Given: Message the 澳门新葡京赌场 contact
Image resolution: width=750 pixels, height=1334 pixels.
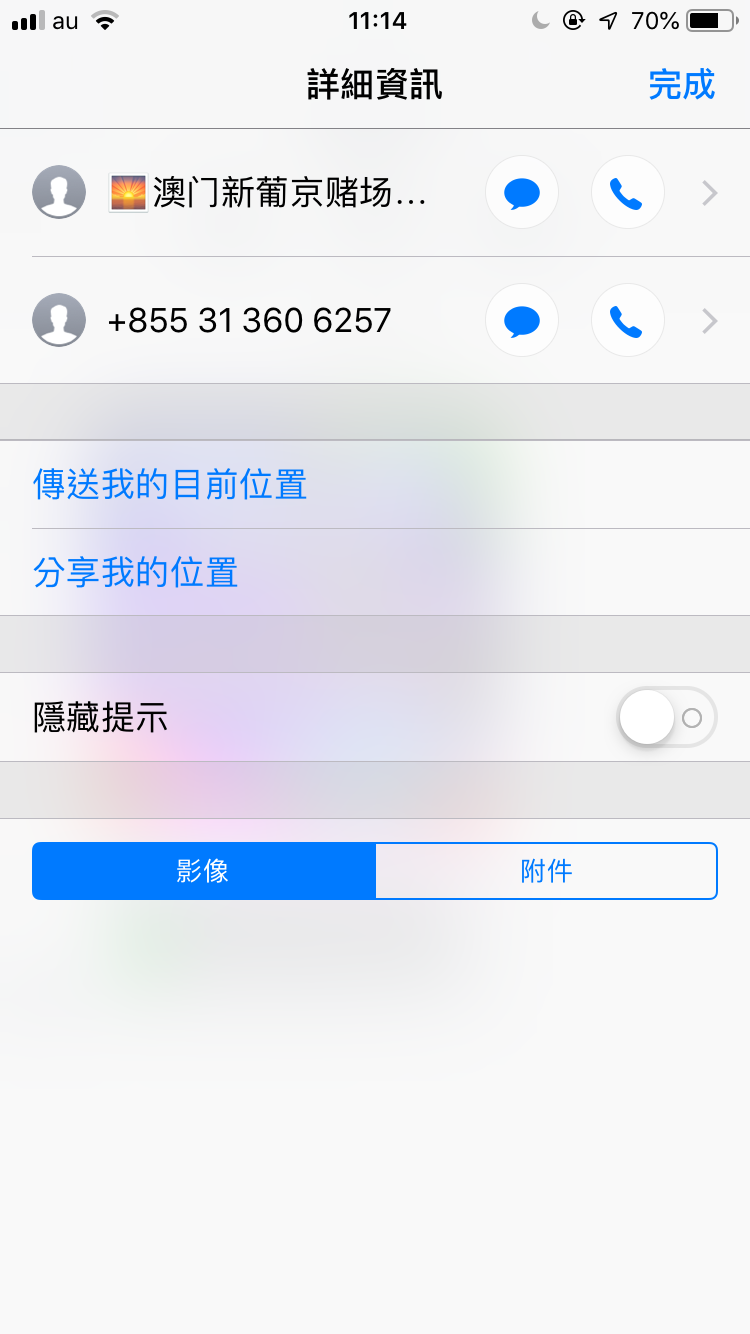Looking at the screenshot, I should coord(521,193).
